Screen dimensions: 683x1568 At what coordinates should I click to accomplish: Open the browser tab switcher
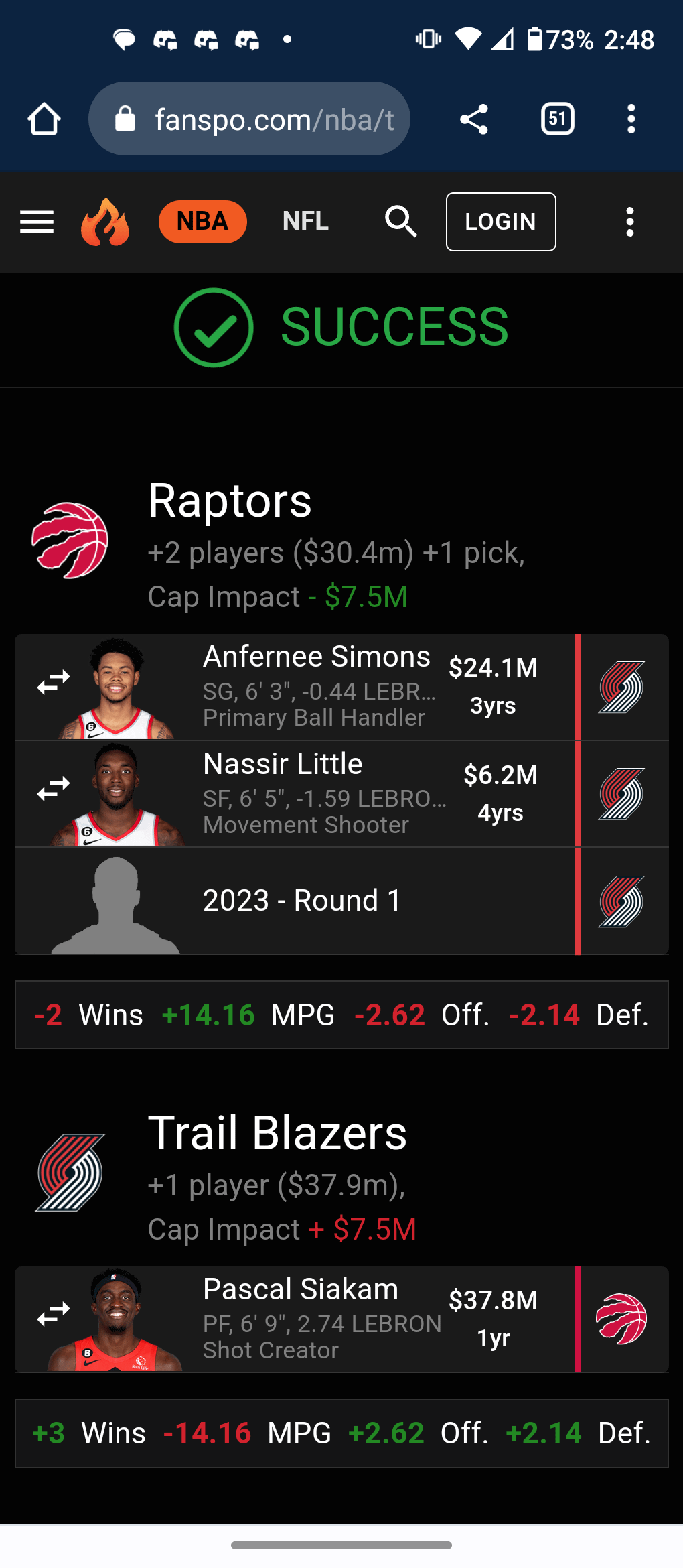tap(557, 119)
